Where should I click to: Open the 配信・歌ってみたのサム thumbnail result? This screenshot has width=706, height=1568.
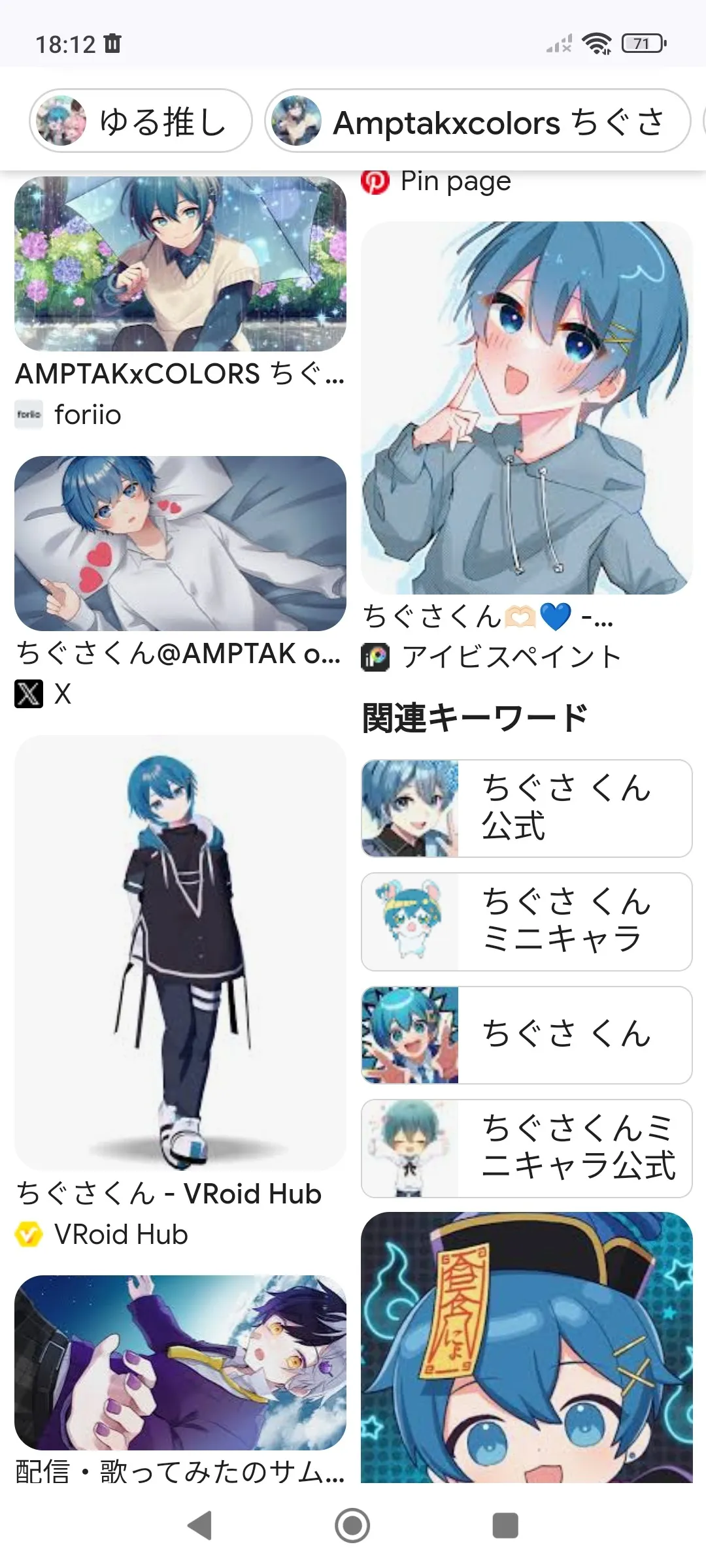pyautogui.click(x=180, y=1362)
